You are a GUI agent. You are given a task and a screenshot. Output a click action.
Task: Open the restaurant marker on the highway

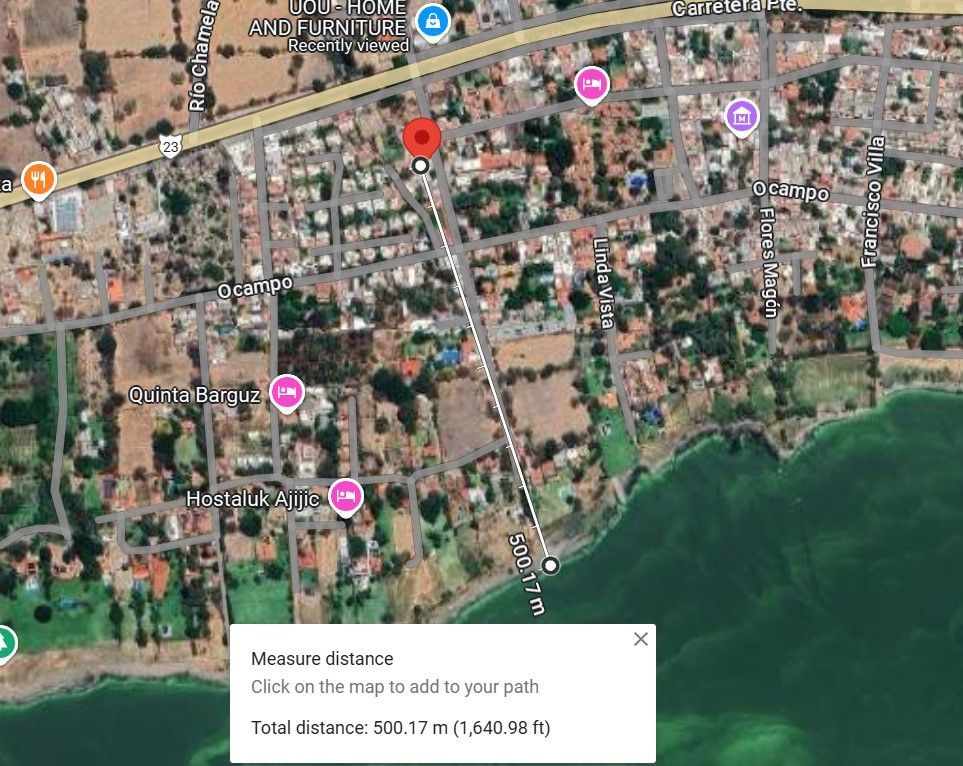click(x=37, y=179)
